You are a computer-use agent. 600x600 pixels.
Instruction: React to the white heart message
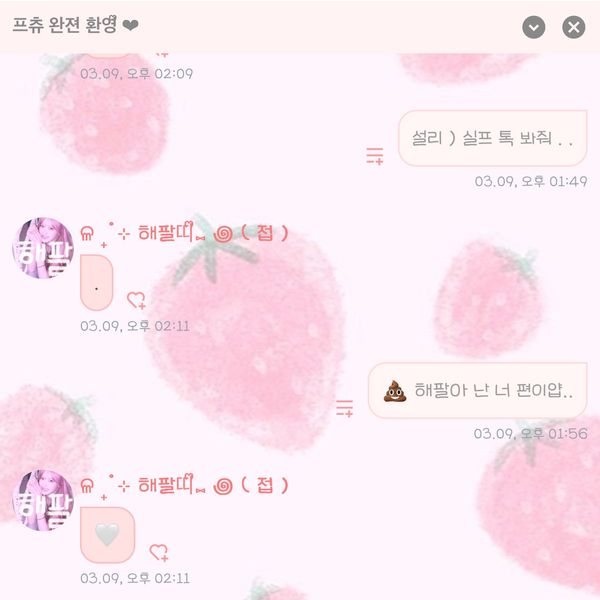click(158, 551)
